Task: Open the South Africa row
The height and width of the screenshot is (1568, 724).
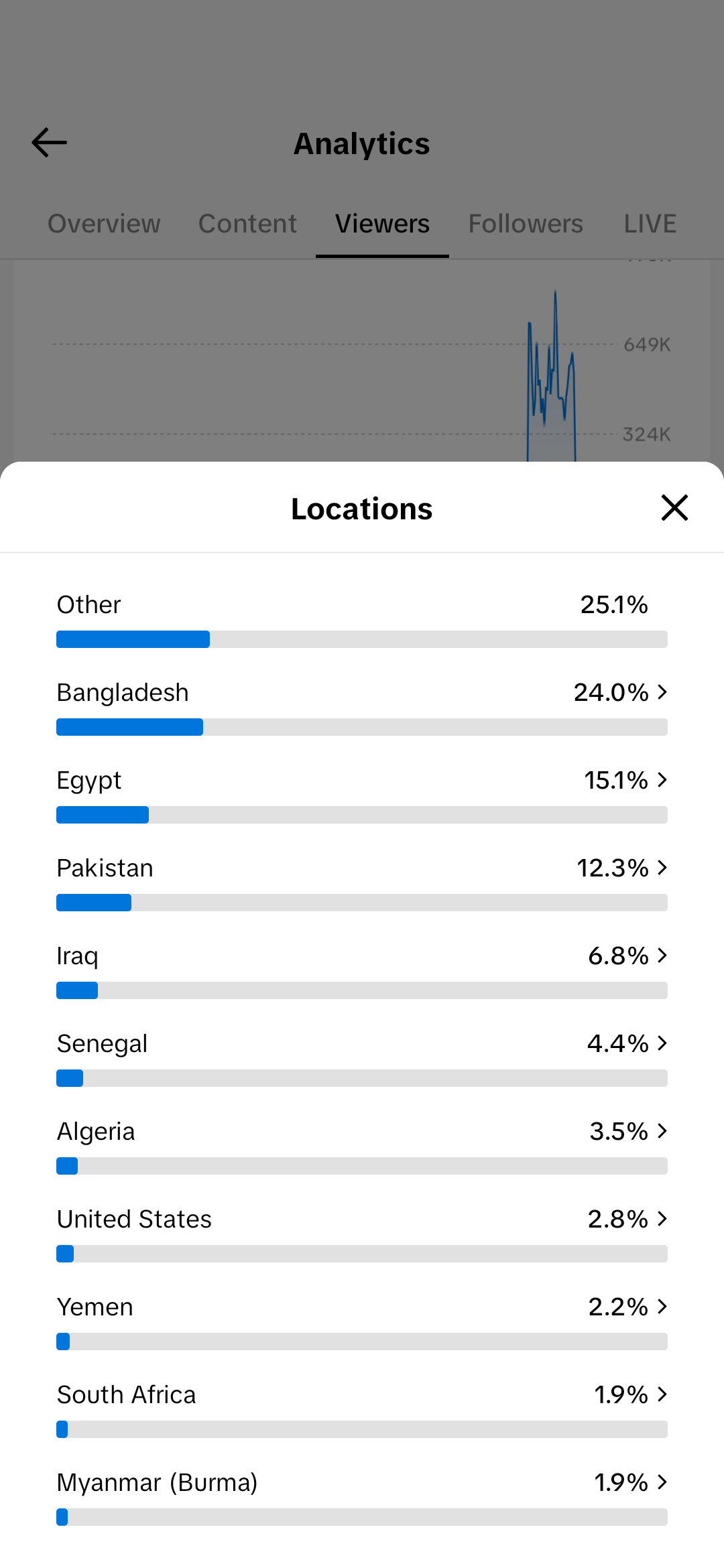Action: click(x=362, y=1410)
